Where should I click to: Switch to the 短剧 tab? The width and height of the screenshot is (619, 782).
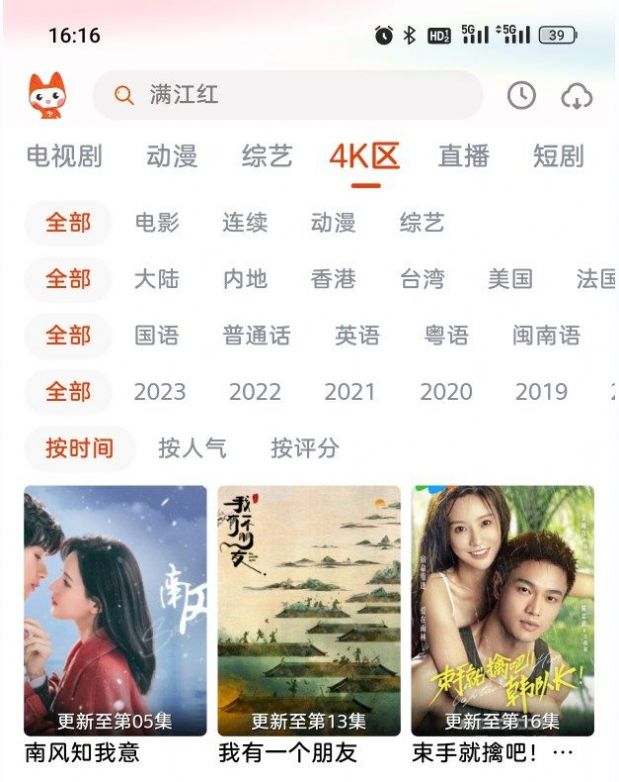pos(558,157)
